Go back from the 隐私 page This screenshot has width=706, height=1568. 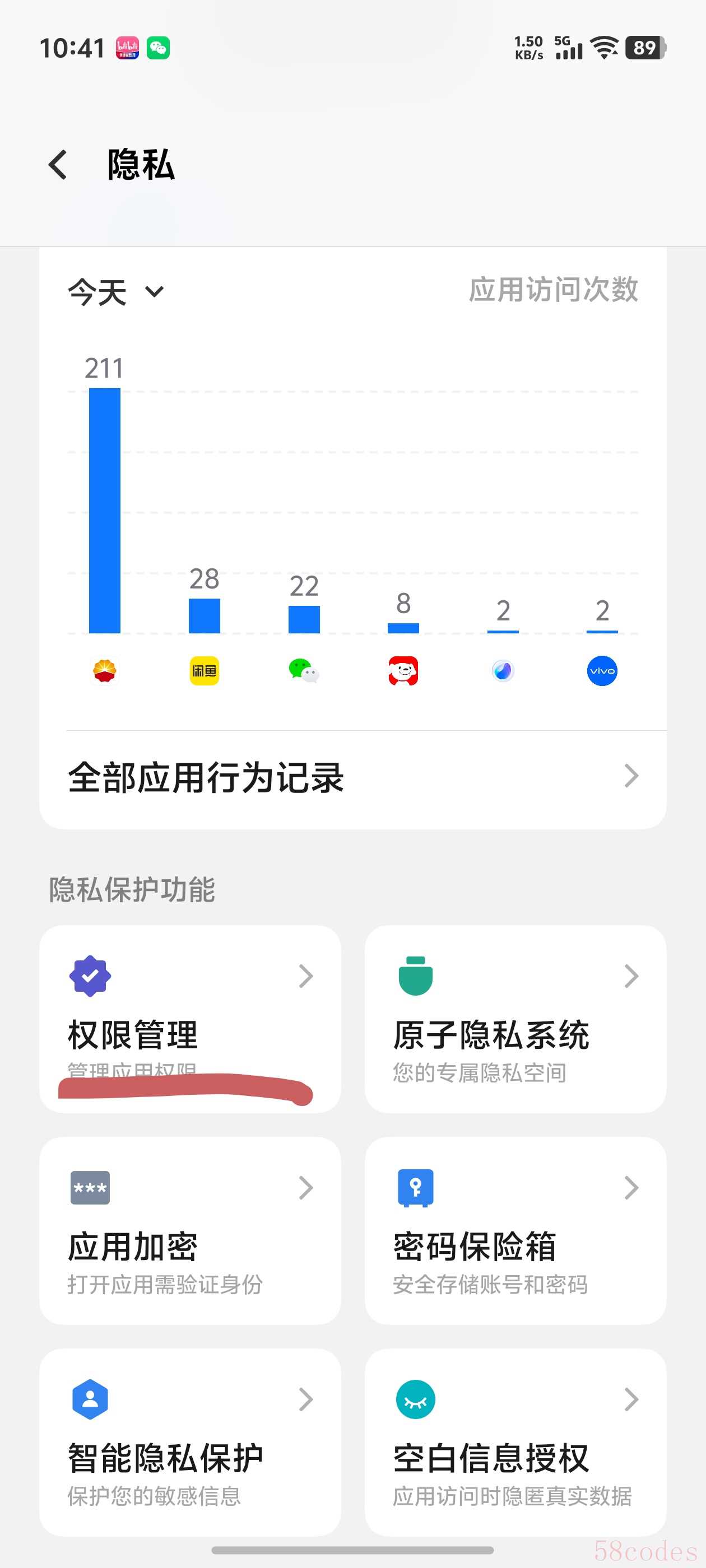tap(58, 165)
